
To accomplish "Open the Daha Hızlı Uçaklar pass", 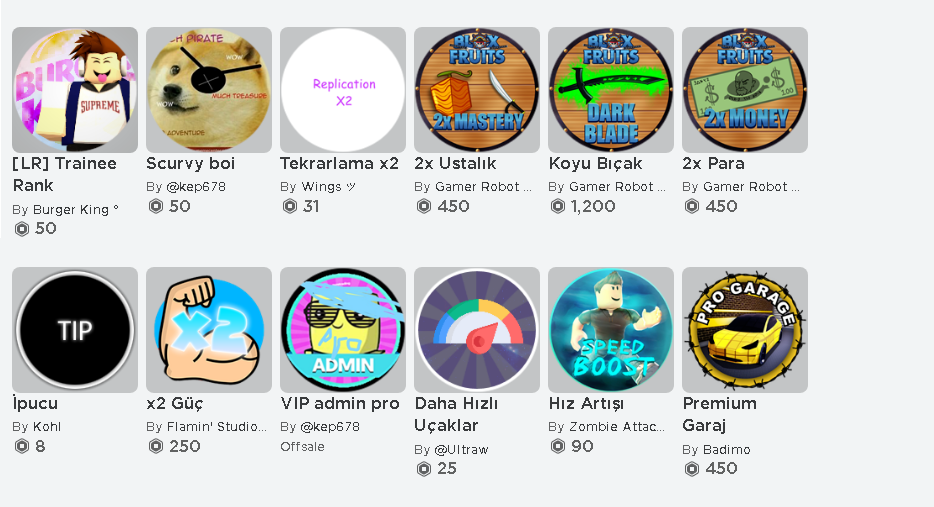I will pyautogui.click(x=477, y=330).
